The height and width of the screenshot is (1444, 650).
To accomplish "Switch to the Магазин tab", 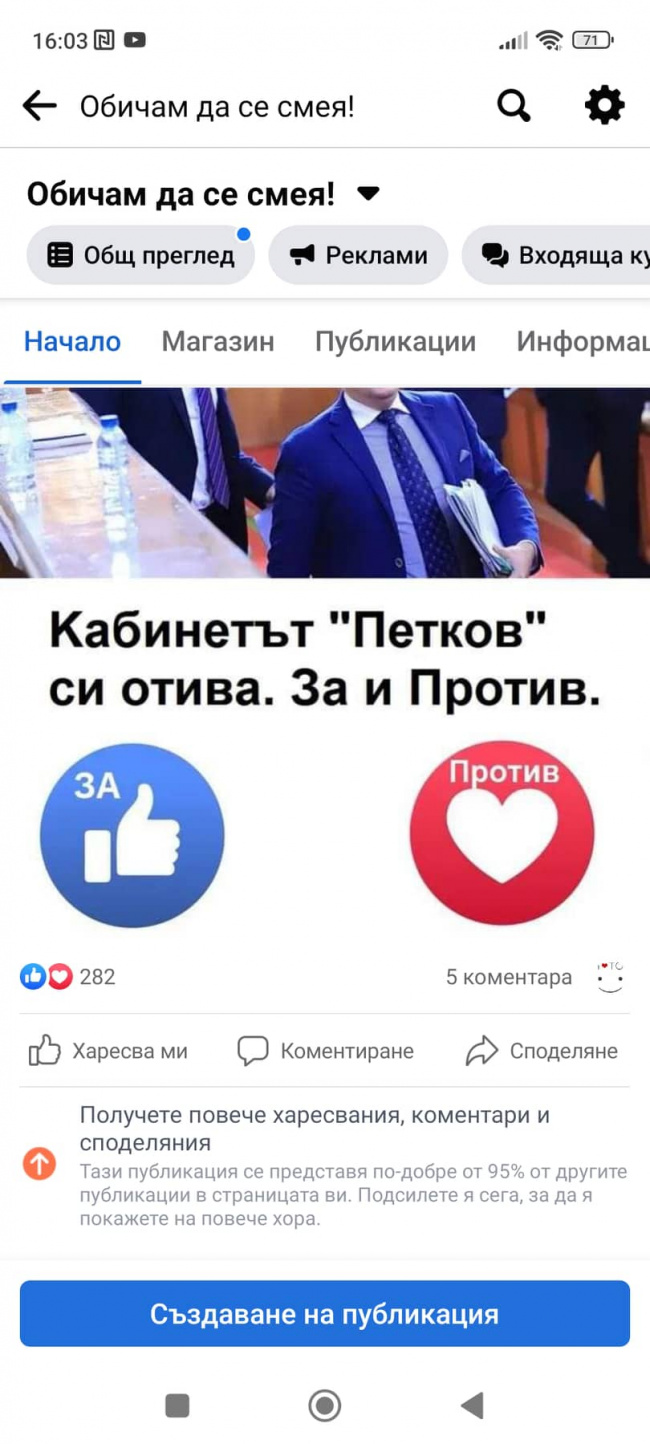I will [x=218, y=341].
